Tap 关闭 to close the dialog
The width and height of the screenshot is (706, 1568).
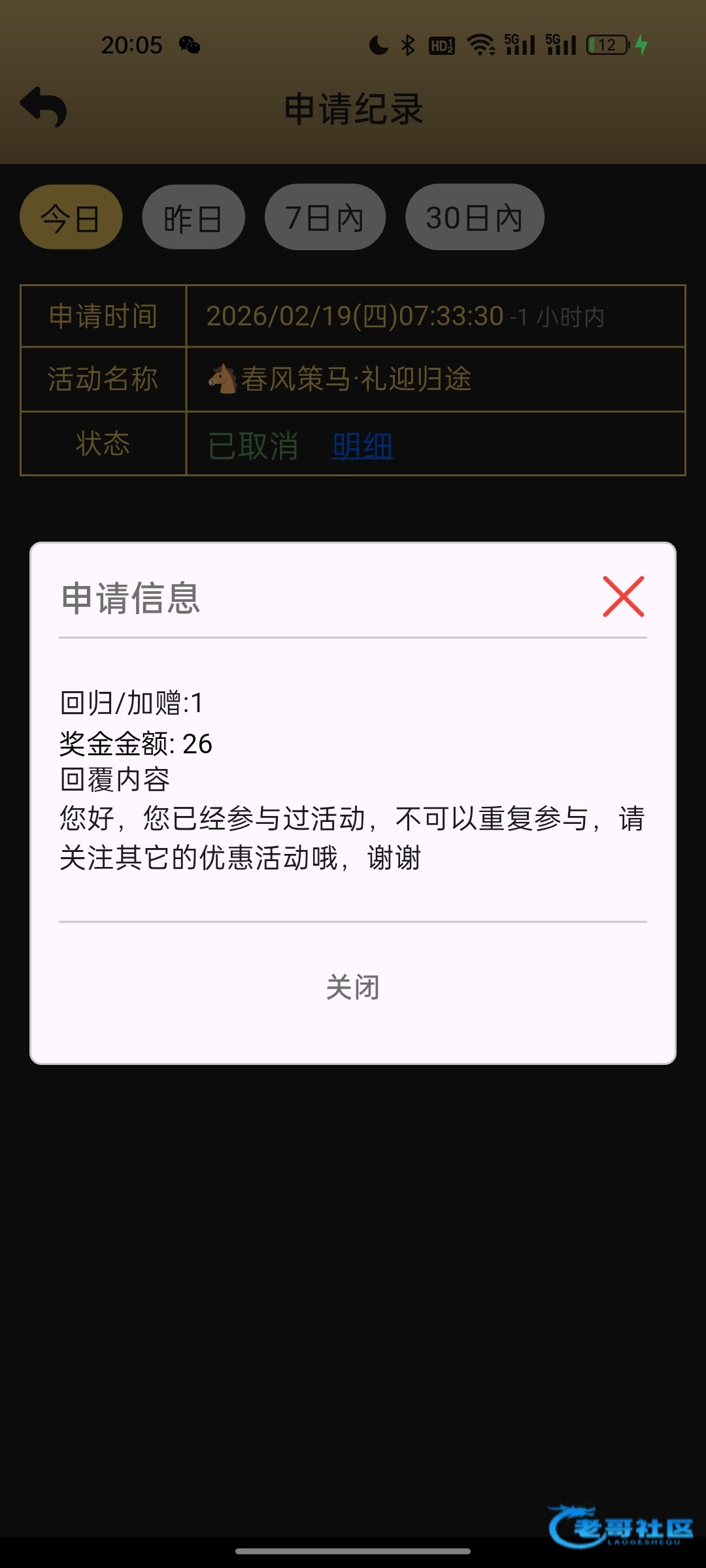(x=353, y=987)
